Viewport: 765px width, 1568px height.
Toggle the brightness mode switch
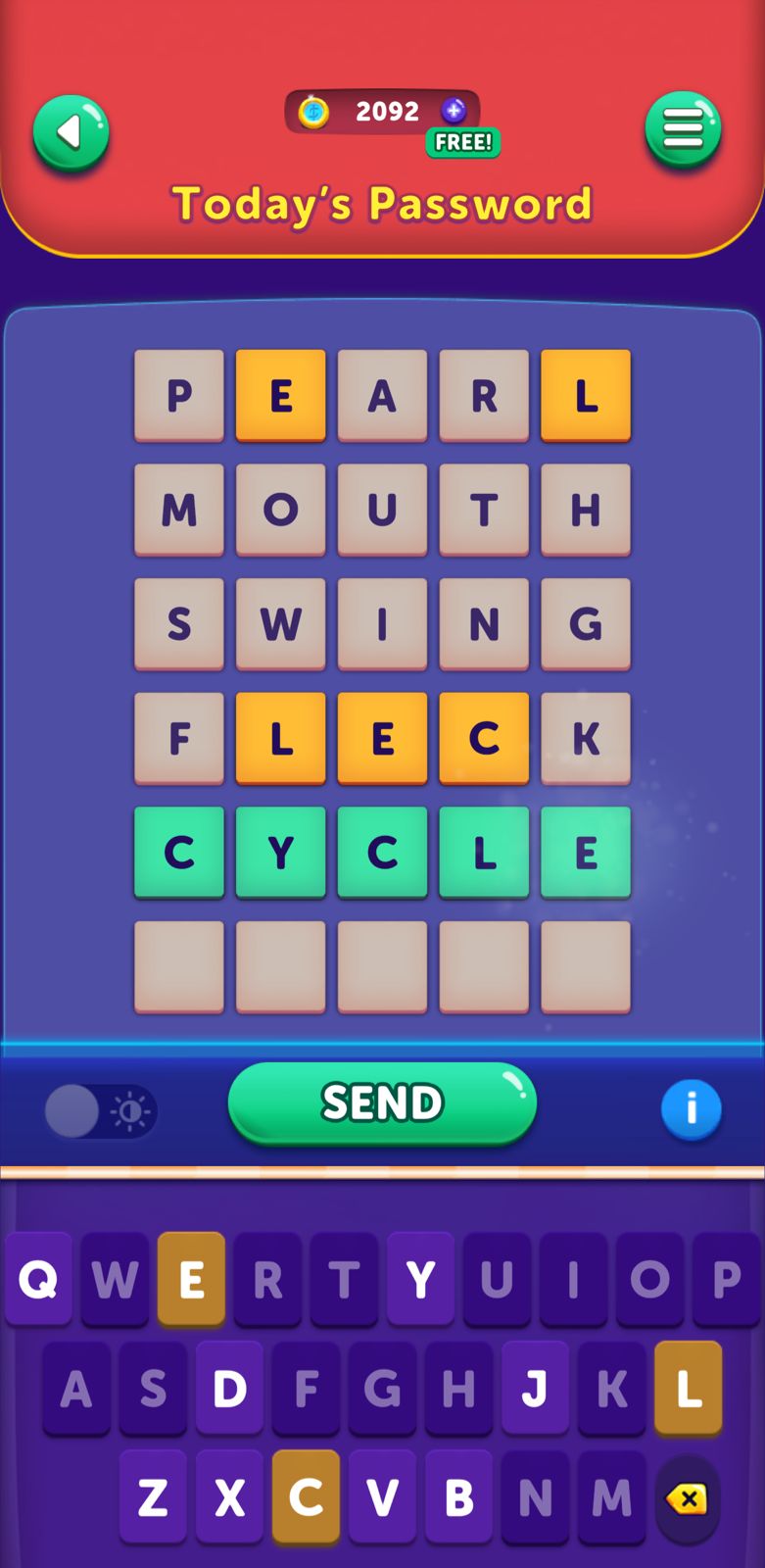[x=100, y=1111]
